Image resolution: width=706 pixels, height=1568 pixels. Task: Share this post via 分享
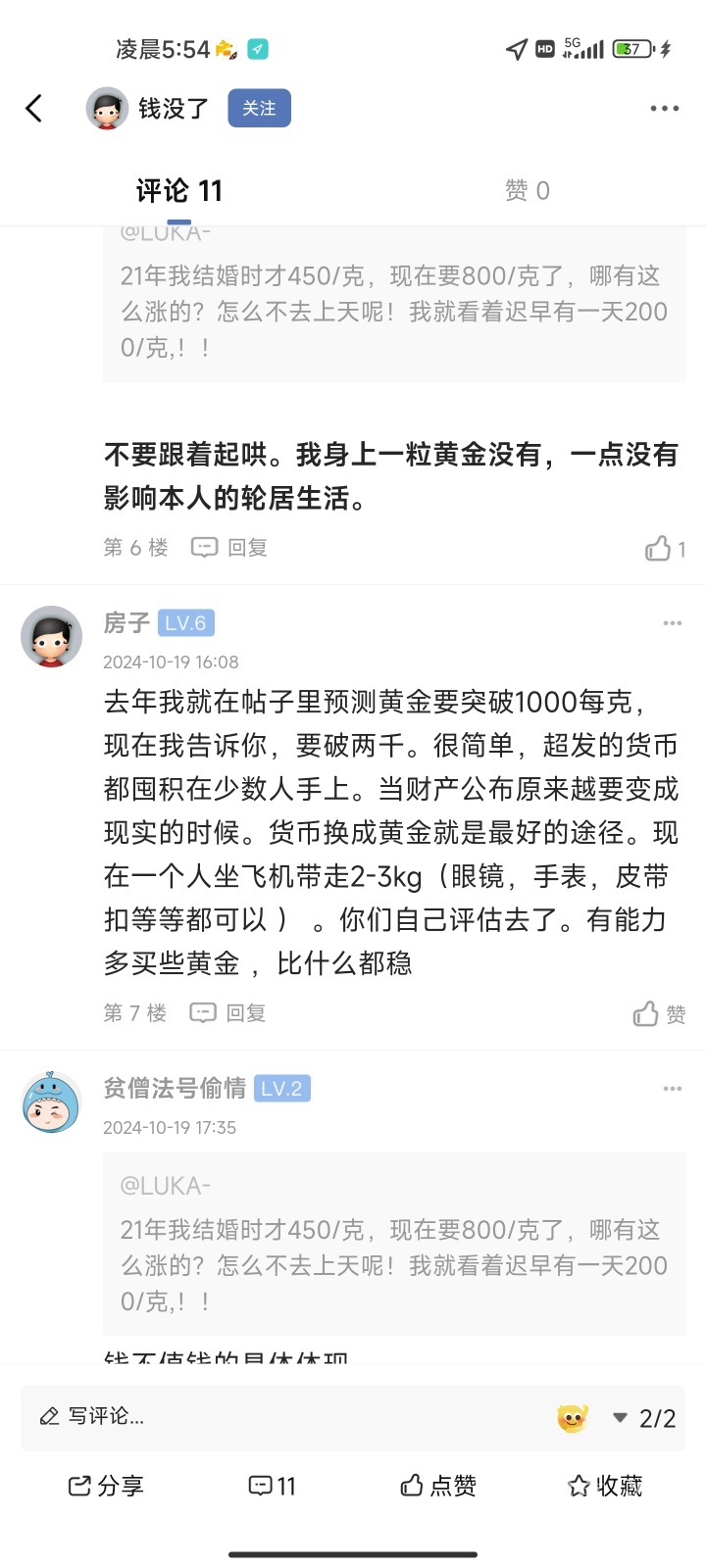coord(106,1486)
